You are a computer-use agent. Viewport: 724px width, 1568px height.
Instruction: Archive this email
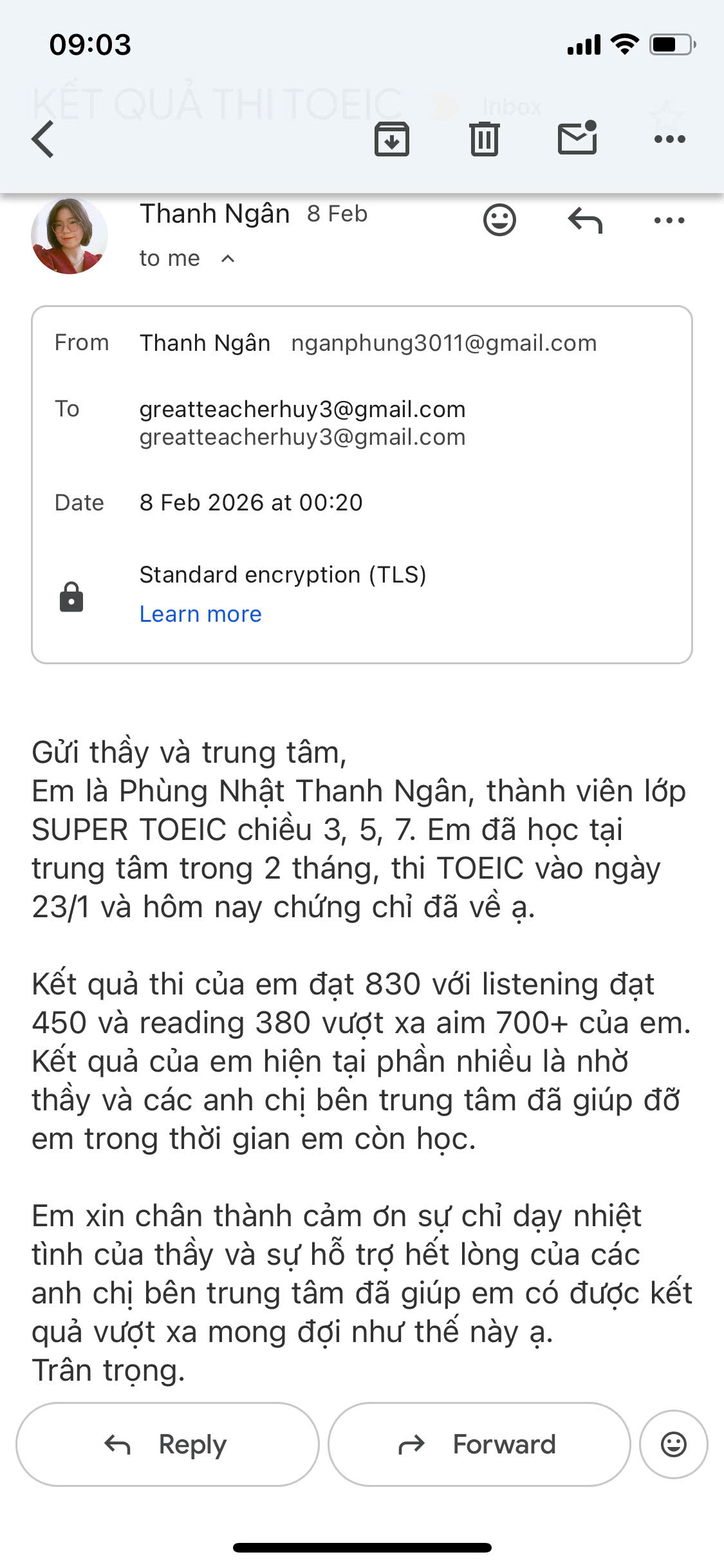tap(391, 139)
